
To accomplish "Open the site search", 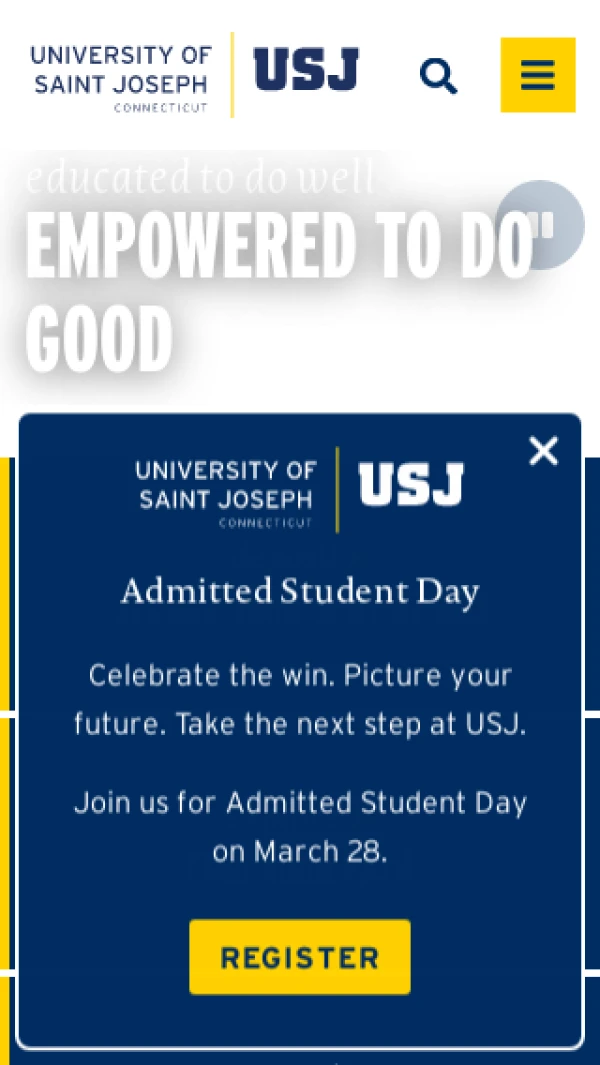I will [x=438, y=76].
